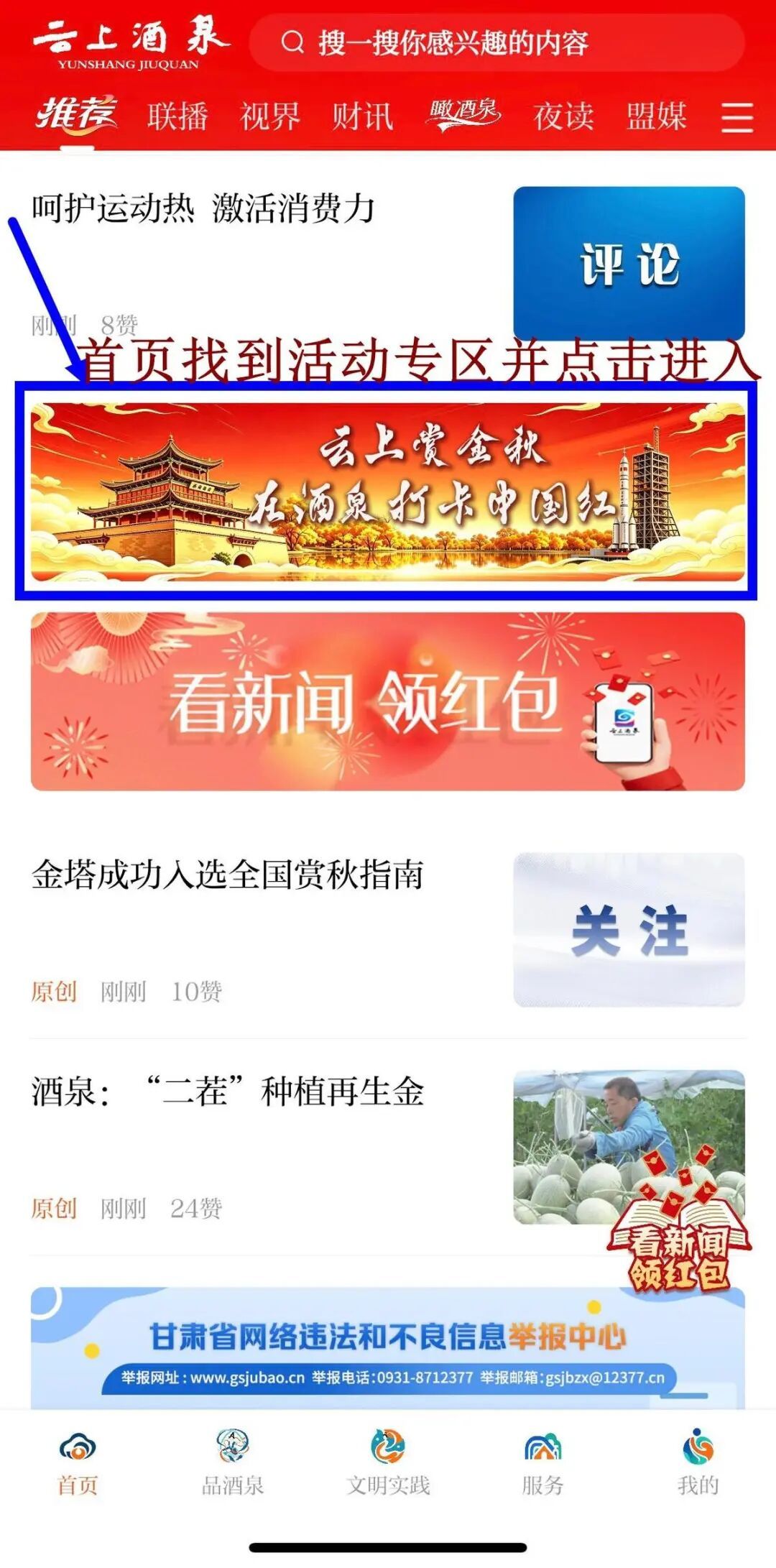The image size is (776, 1568).
Task: Open the hamburger channel menu
Action: (x=736, y=117)
